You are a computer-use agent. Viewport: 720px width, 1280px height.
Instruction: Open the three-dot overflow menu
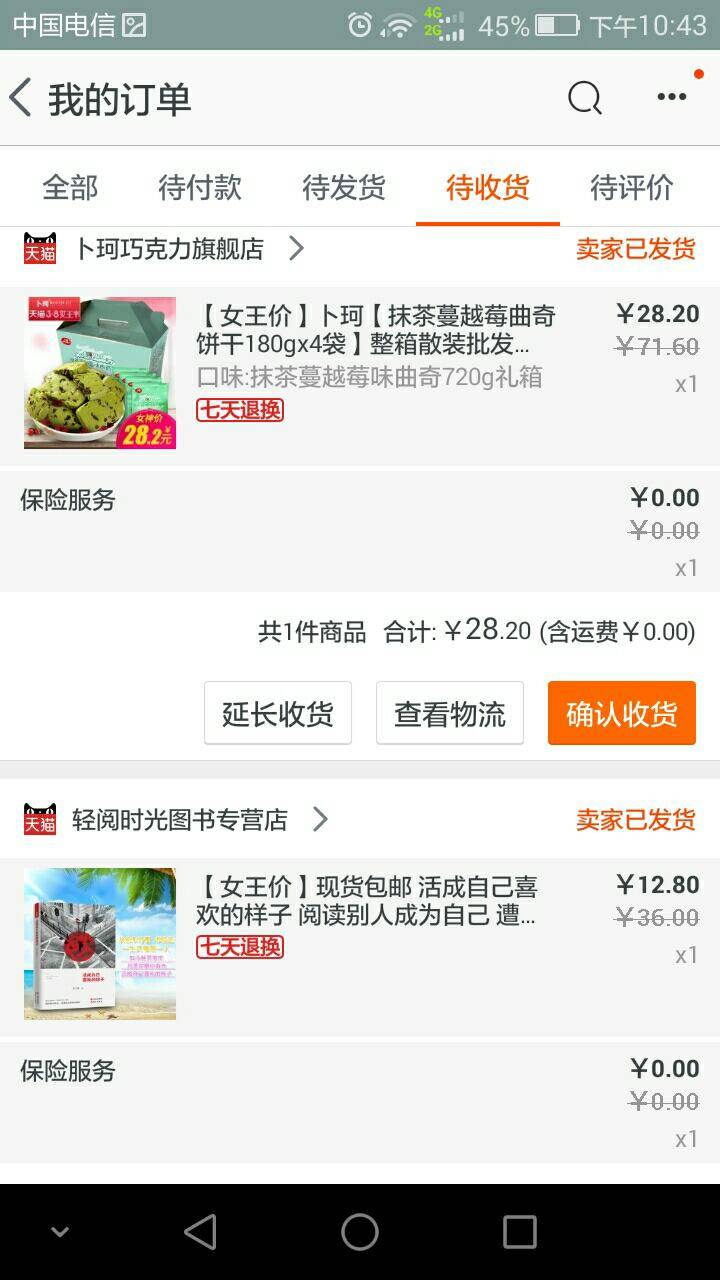[x=672, y=97]
